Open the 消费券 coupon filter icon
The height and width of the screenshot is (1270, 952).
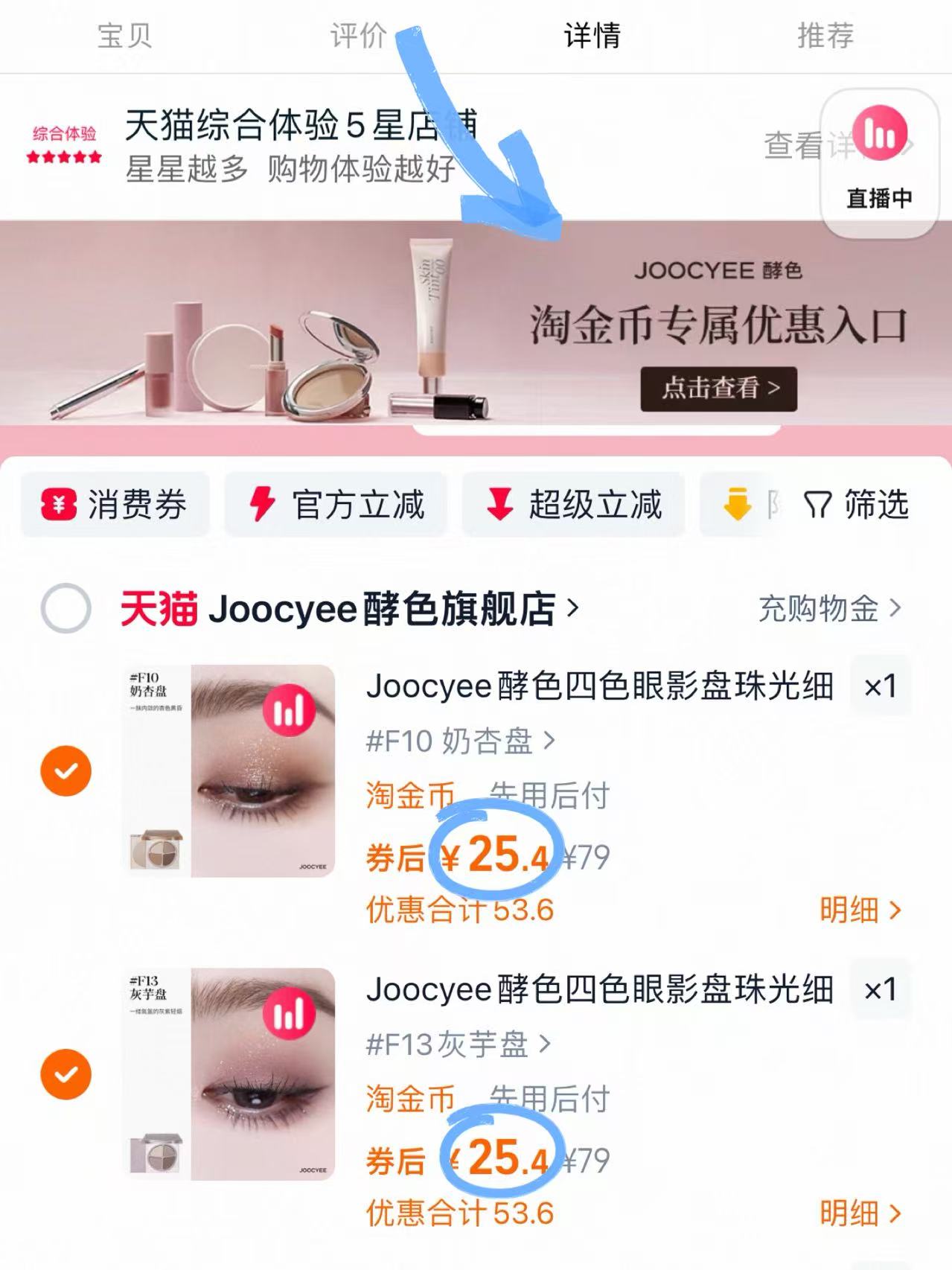tap(60, 505)
